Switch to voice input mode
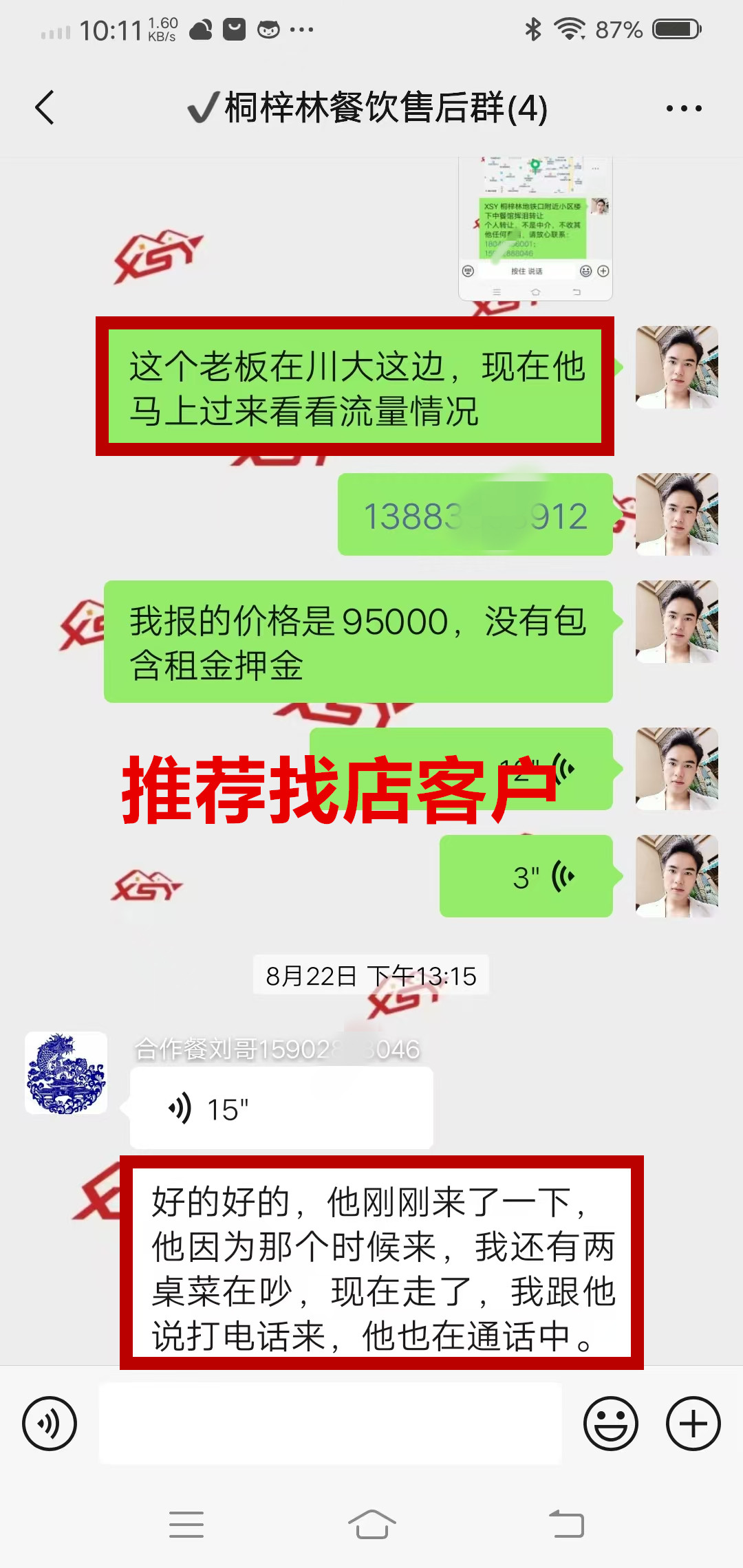Image resolution: width=743 pixels, height=1568 pixels. (x=50, y=1424)
